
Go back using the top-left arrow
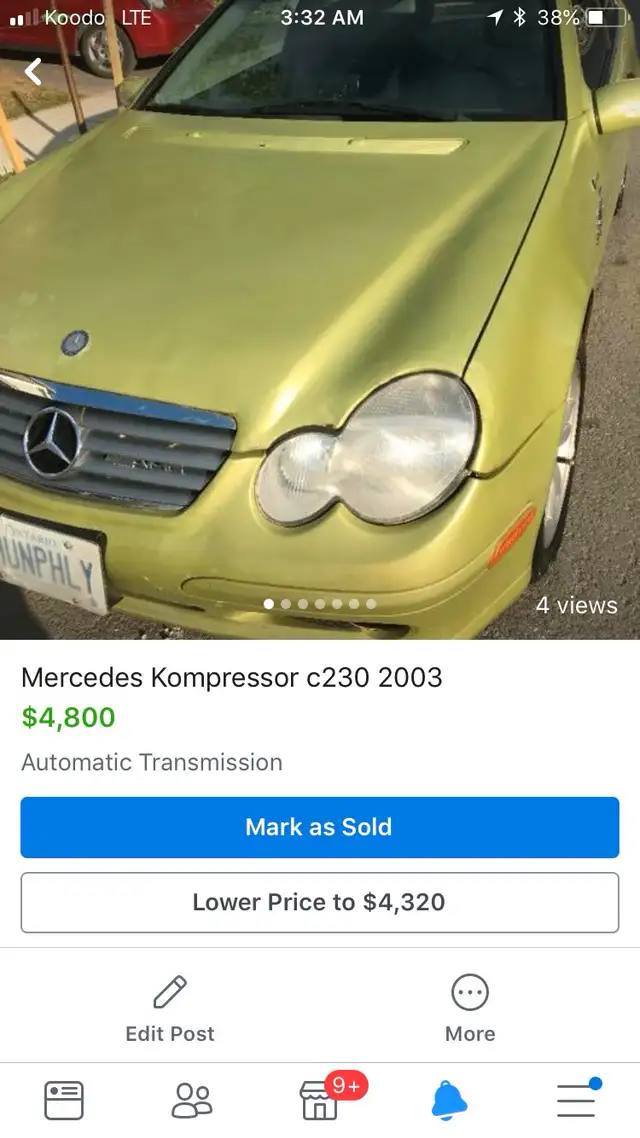(33, 72)
